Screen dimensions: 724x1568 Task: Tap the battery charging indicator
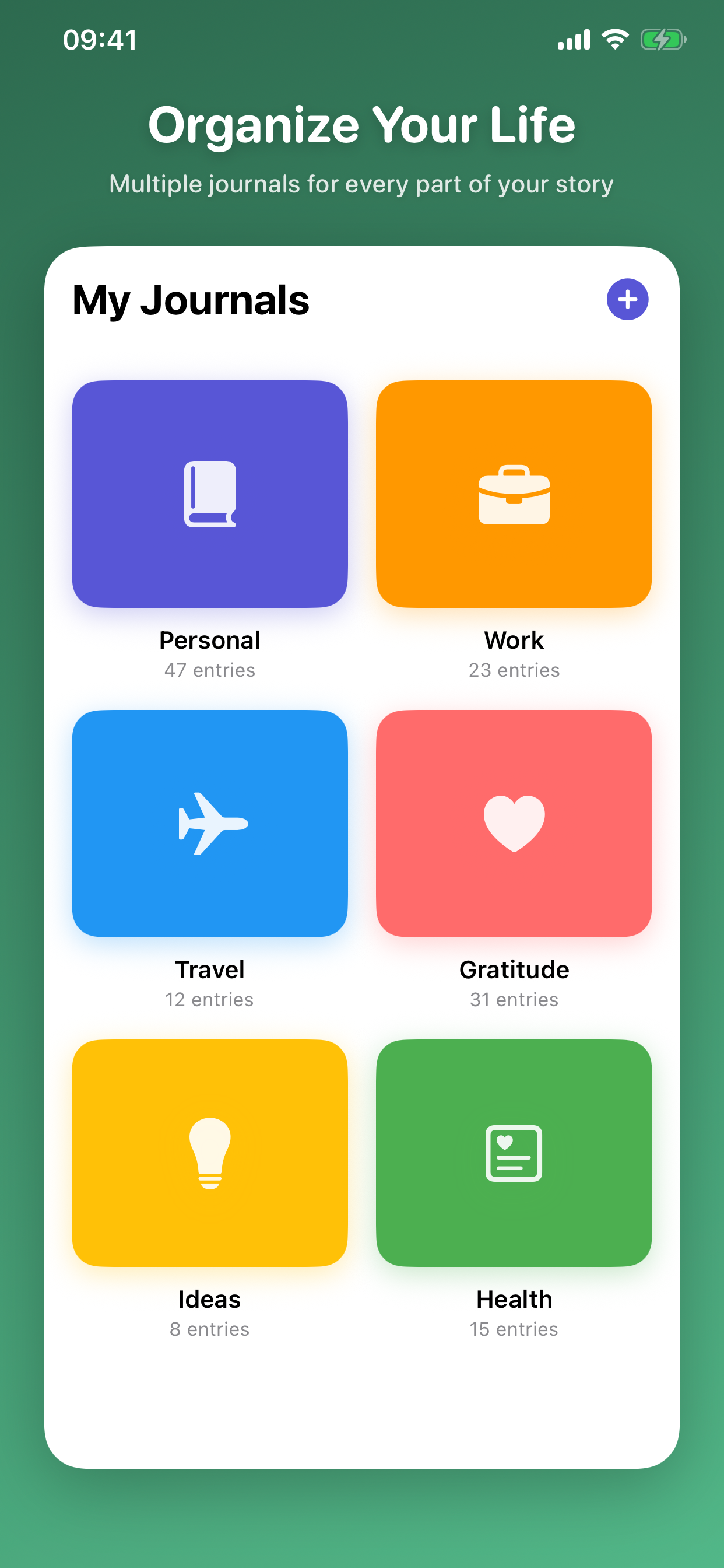tap(663, 39)
